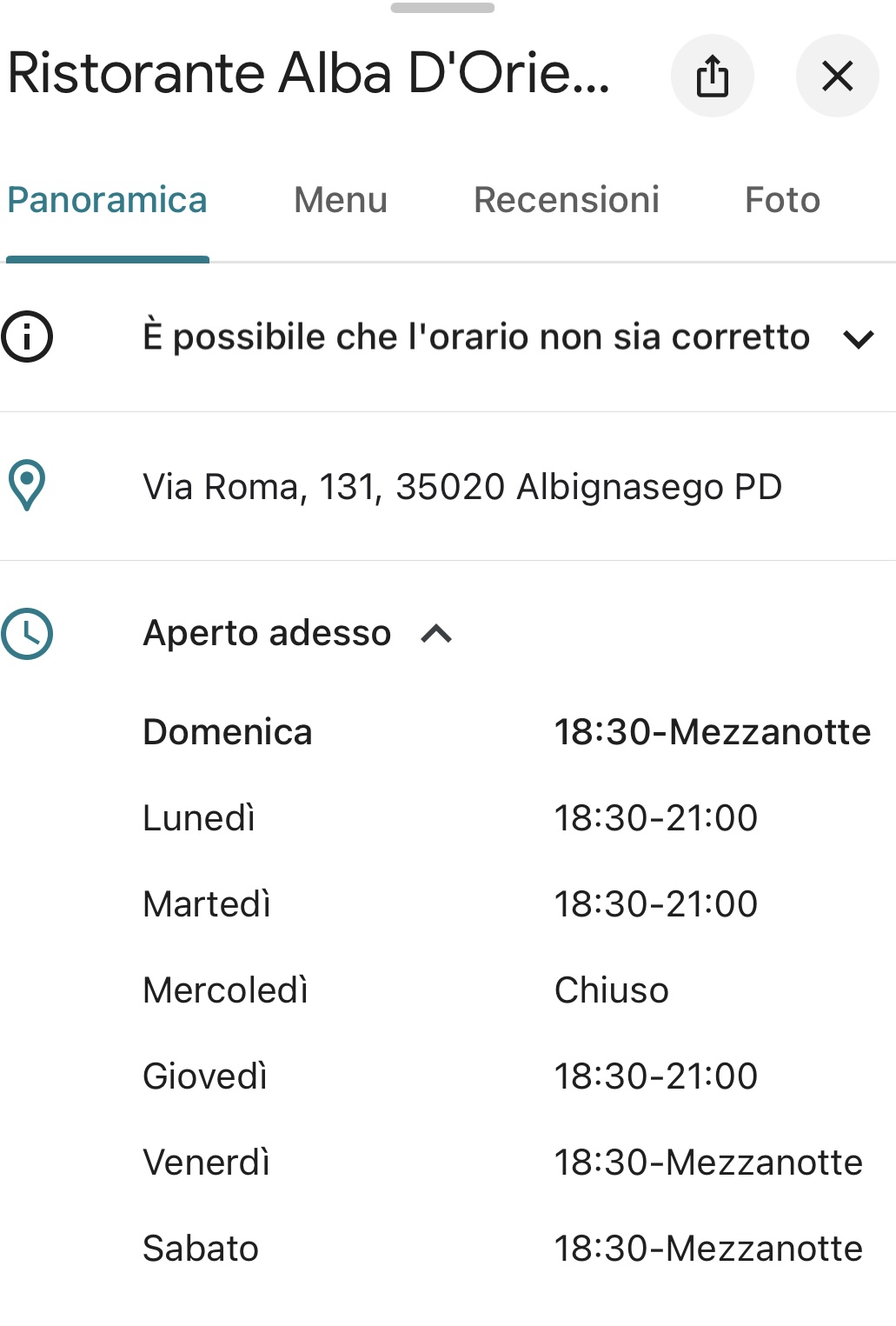Expand the incorrect hours notice
The width and height of the screenshot is (896, 1326).
tap(858, 338)
